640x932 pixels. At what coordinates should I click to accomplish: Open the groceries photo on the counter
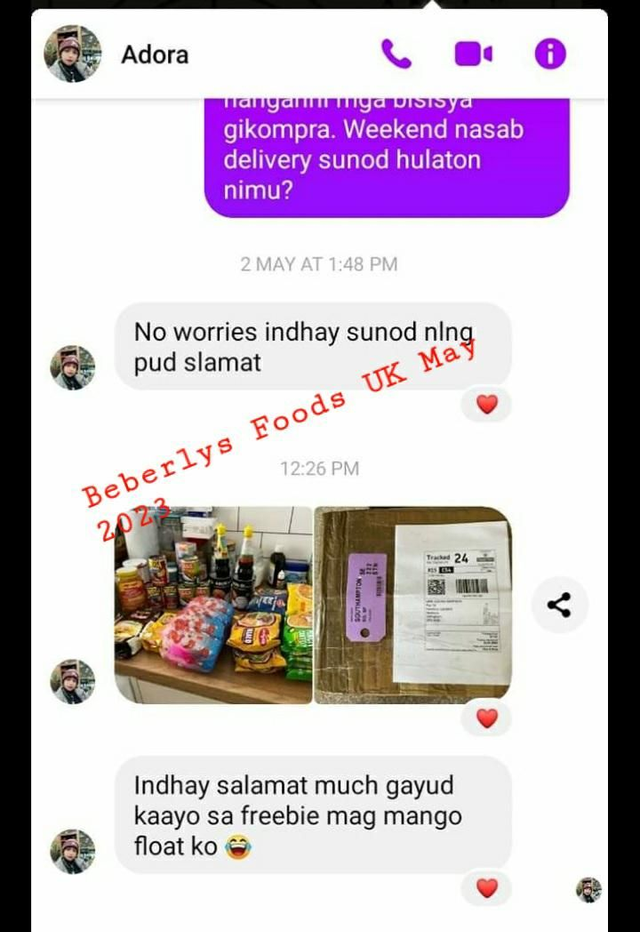tap(213, 605)
